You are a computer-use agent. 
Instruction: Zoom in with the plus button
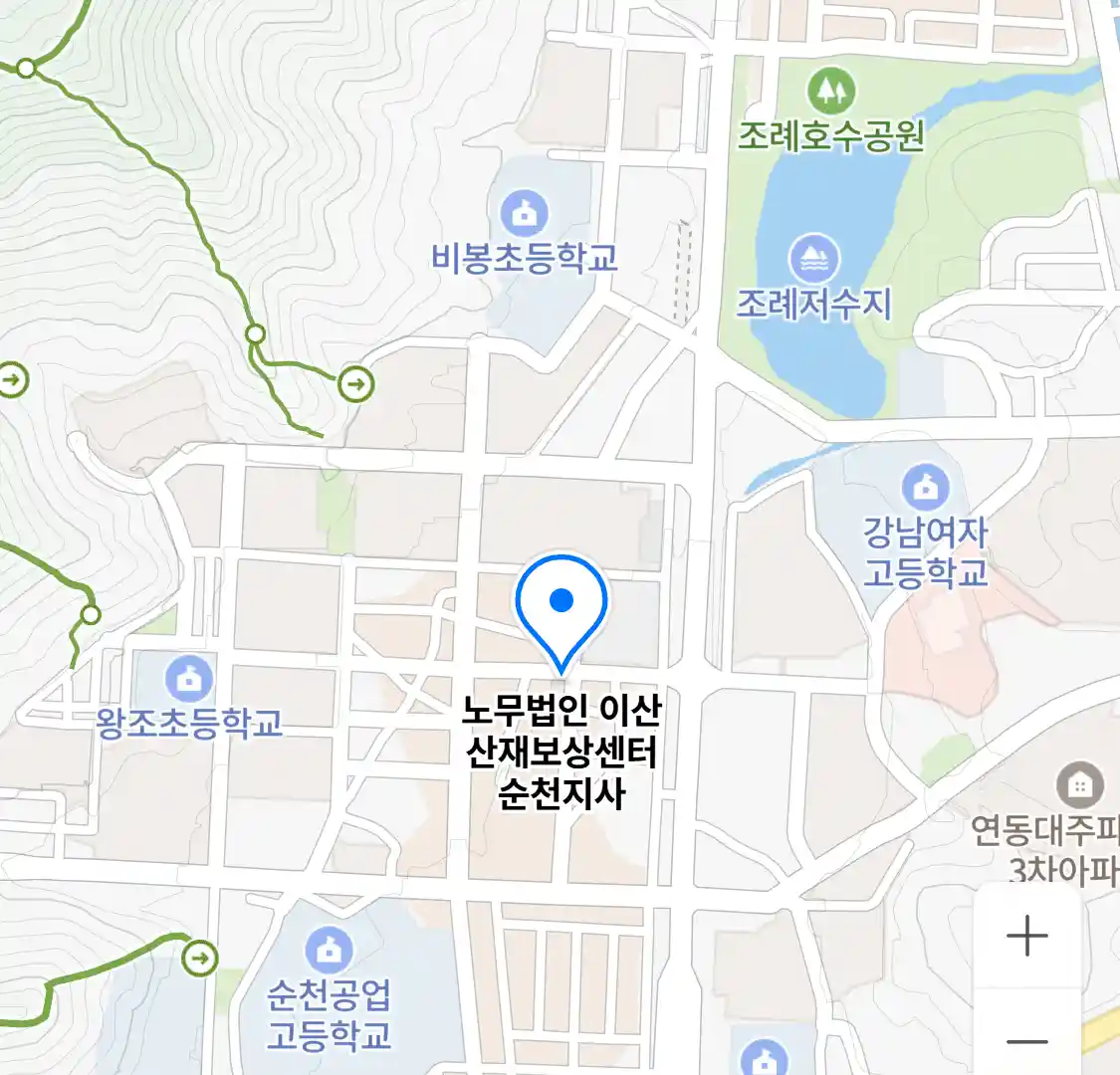1026,936
